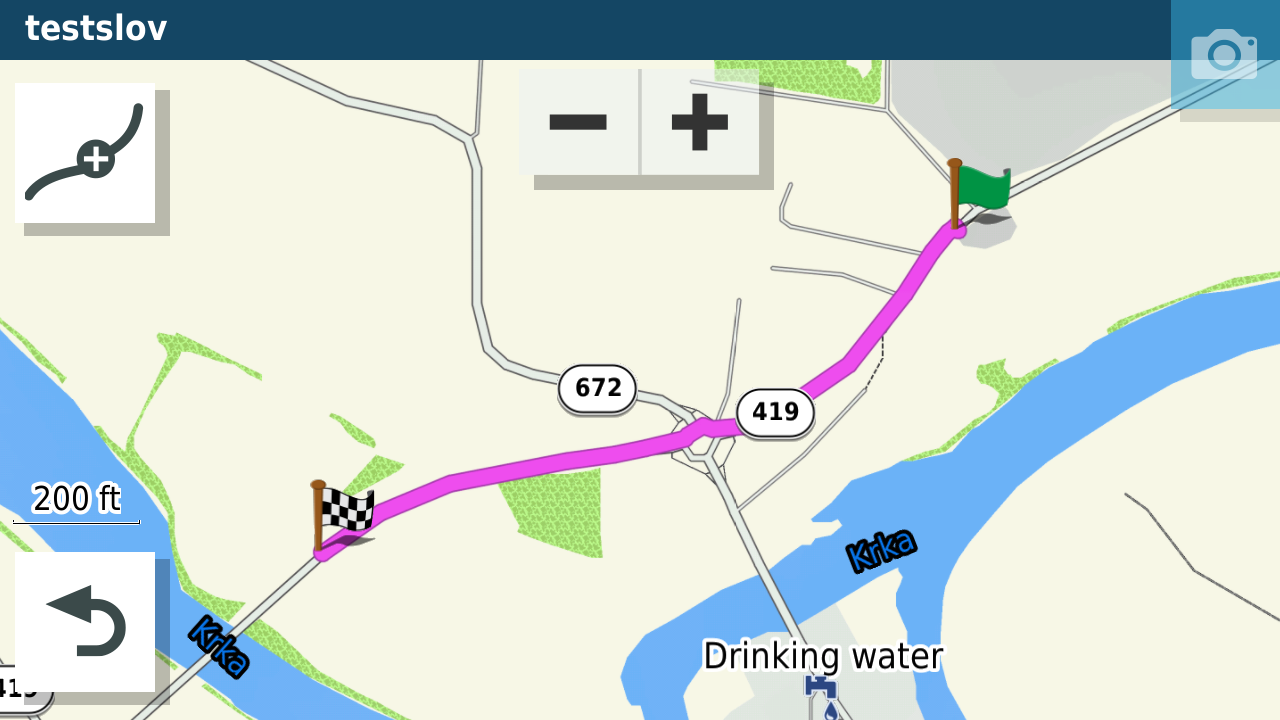Go back with the return arrow

click(x=85, y=621)
